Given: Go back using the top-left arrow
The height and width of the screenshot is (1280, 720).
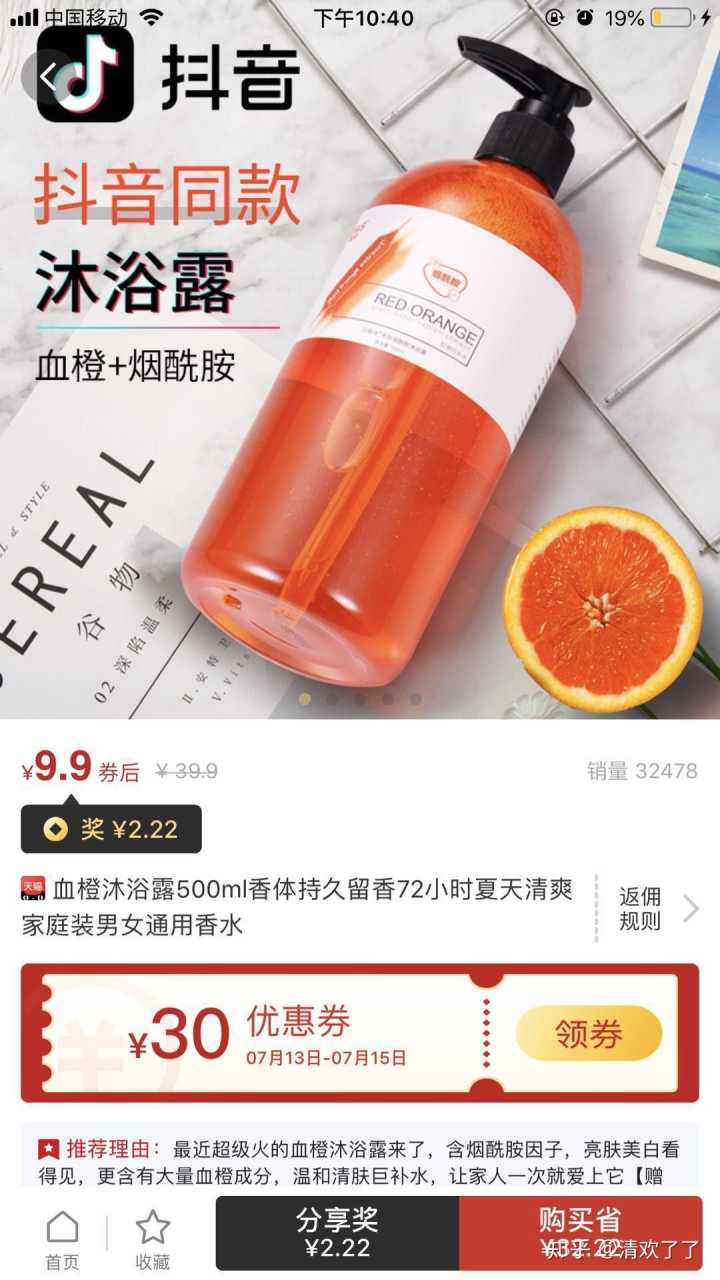Looking at the screenshot, I should 50,76.
